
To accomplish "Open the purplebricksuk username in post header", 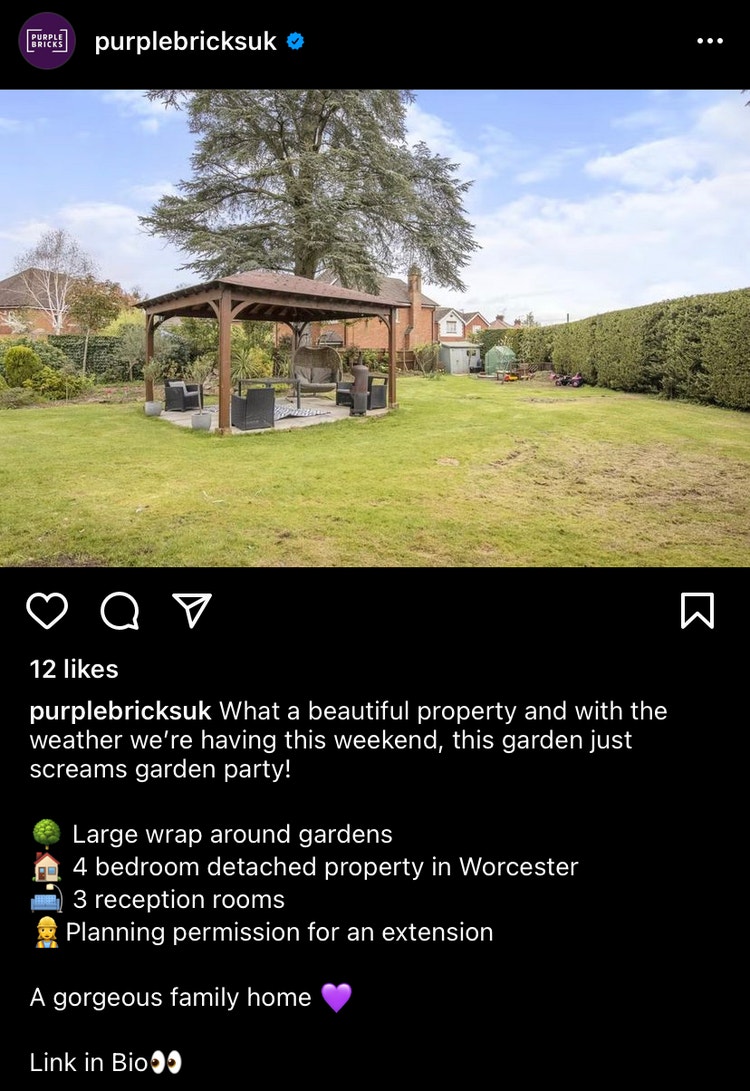I will (185, 42).
